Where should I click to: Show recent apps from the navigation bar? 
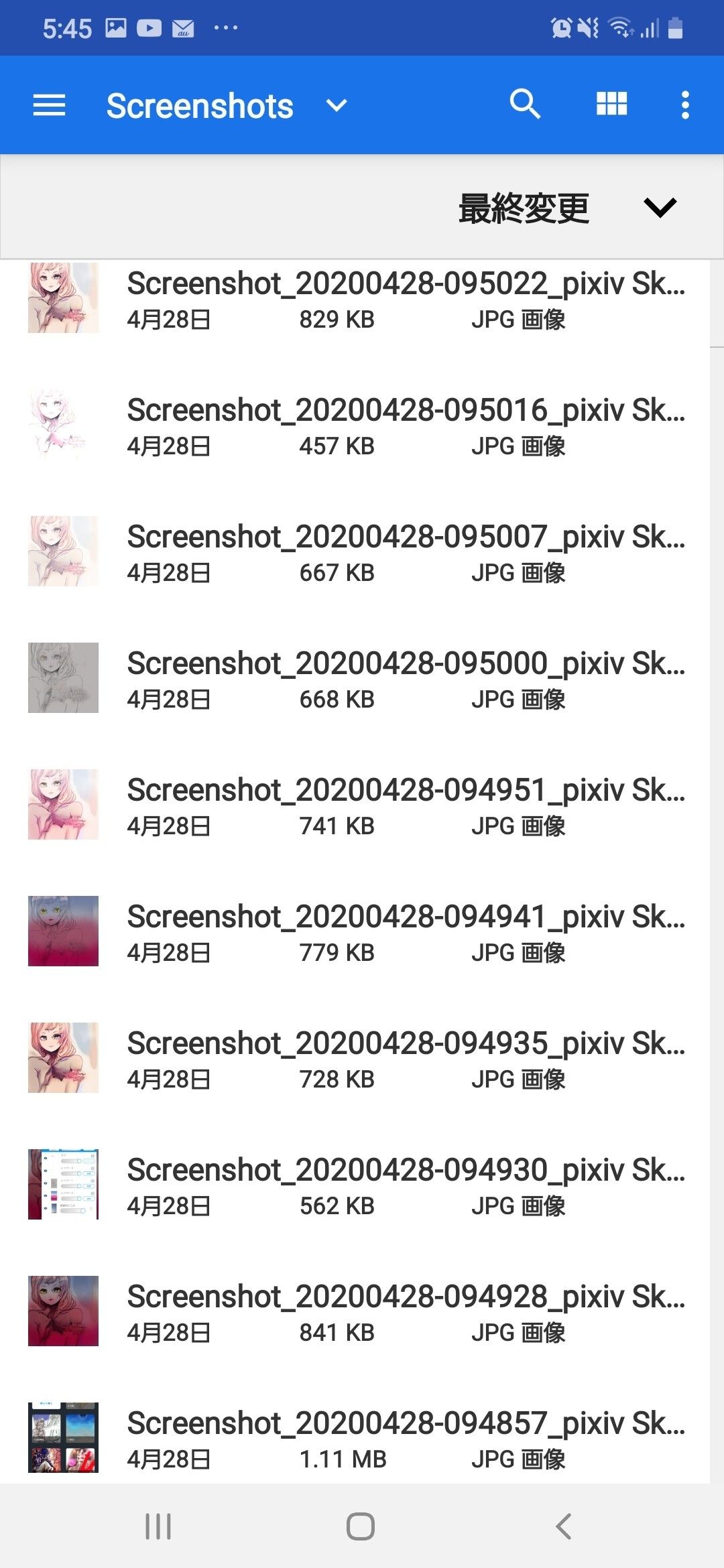click(x=158, y=1526)
